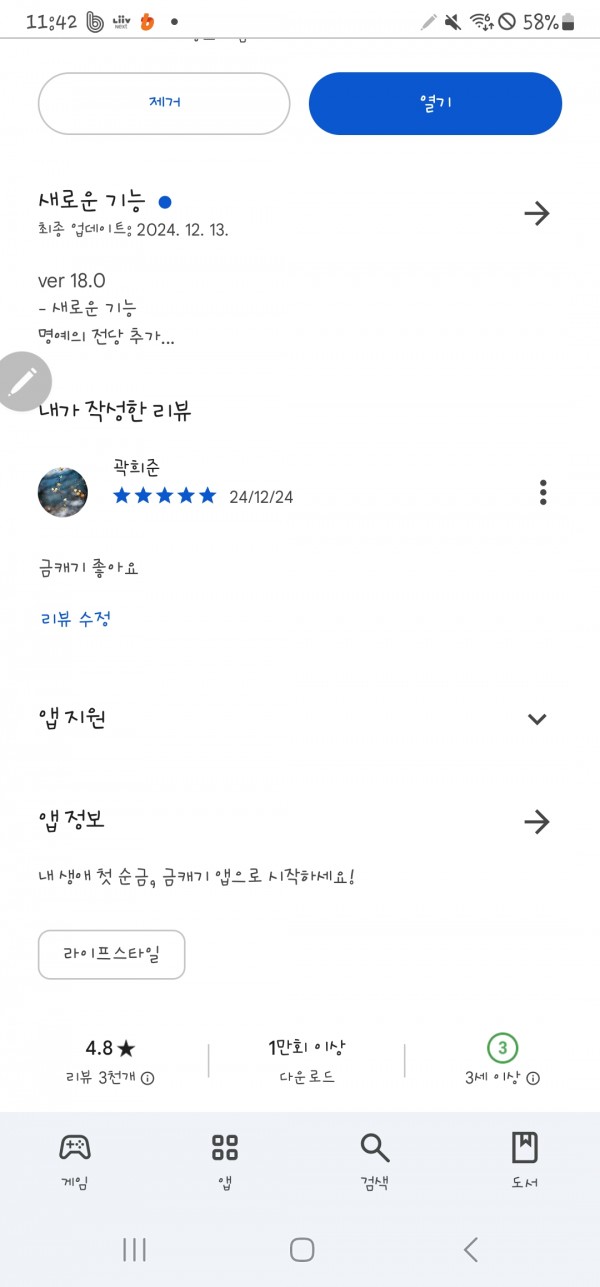Tap the system home button

tap(302, 1249)
